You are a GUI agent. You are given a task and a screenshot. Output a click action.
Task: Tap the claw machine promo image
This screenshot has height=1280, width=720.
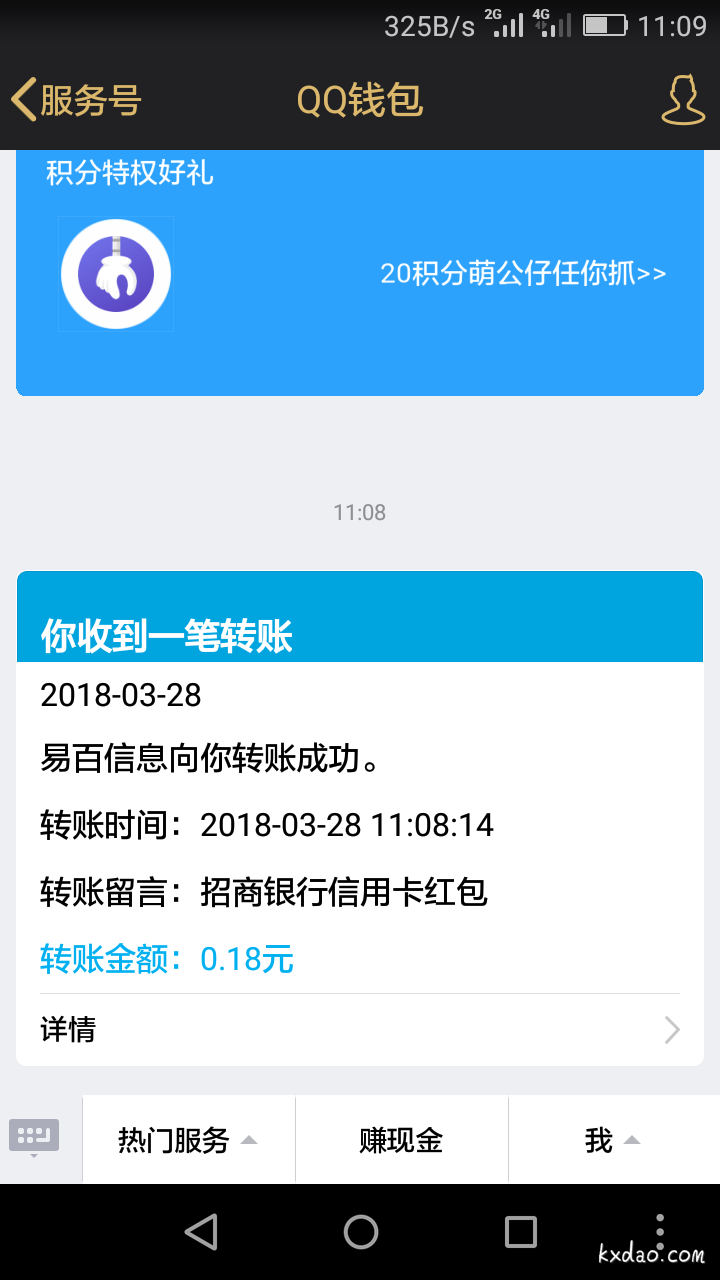point(116,274)
